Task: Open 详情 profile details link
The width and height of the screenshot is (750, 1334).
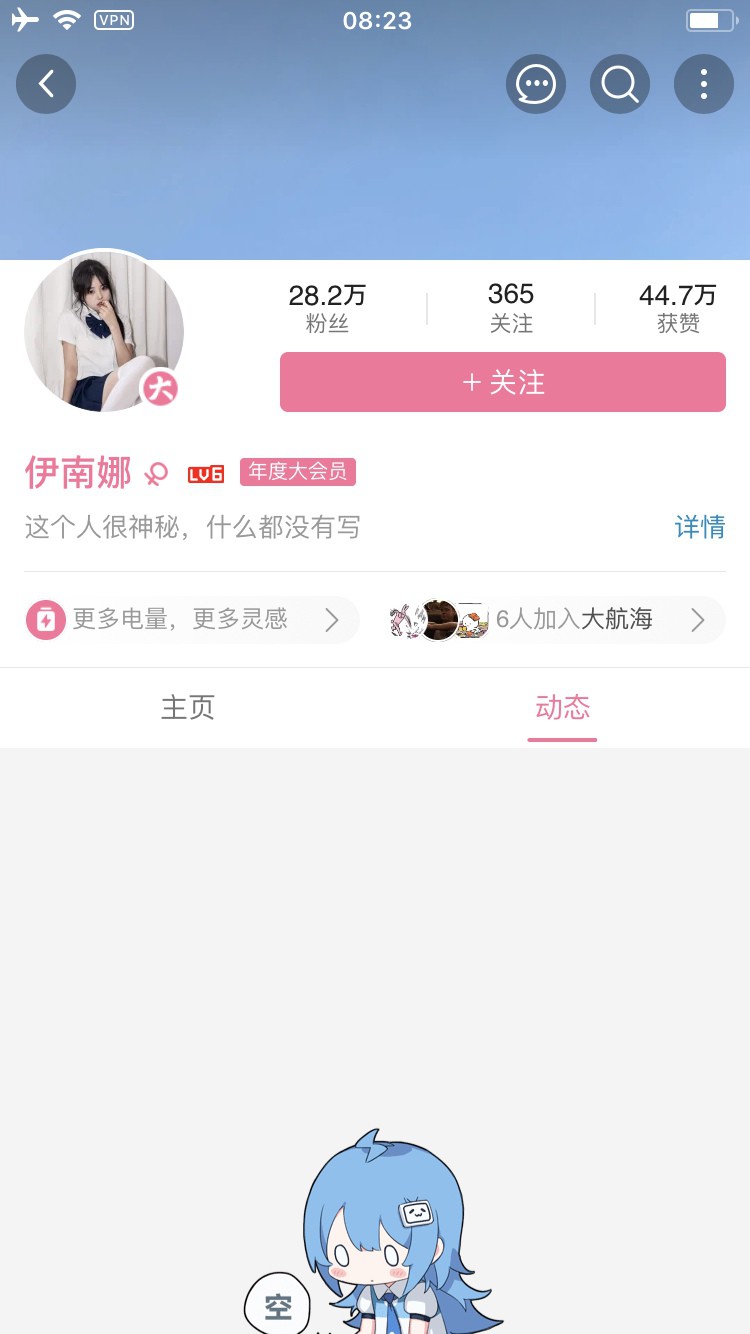Action: (700, 527)
